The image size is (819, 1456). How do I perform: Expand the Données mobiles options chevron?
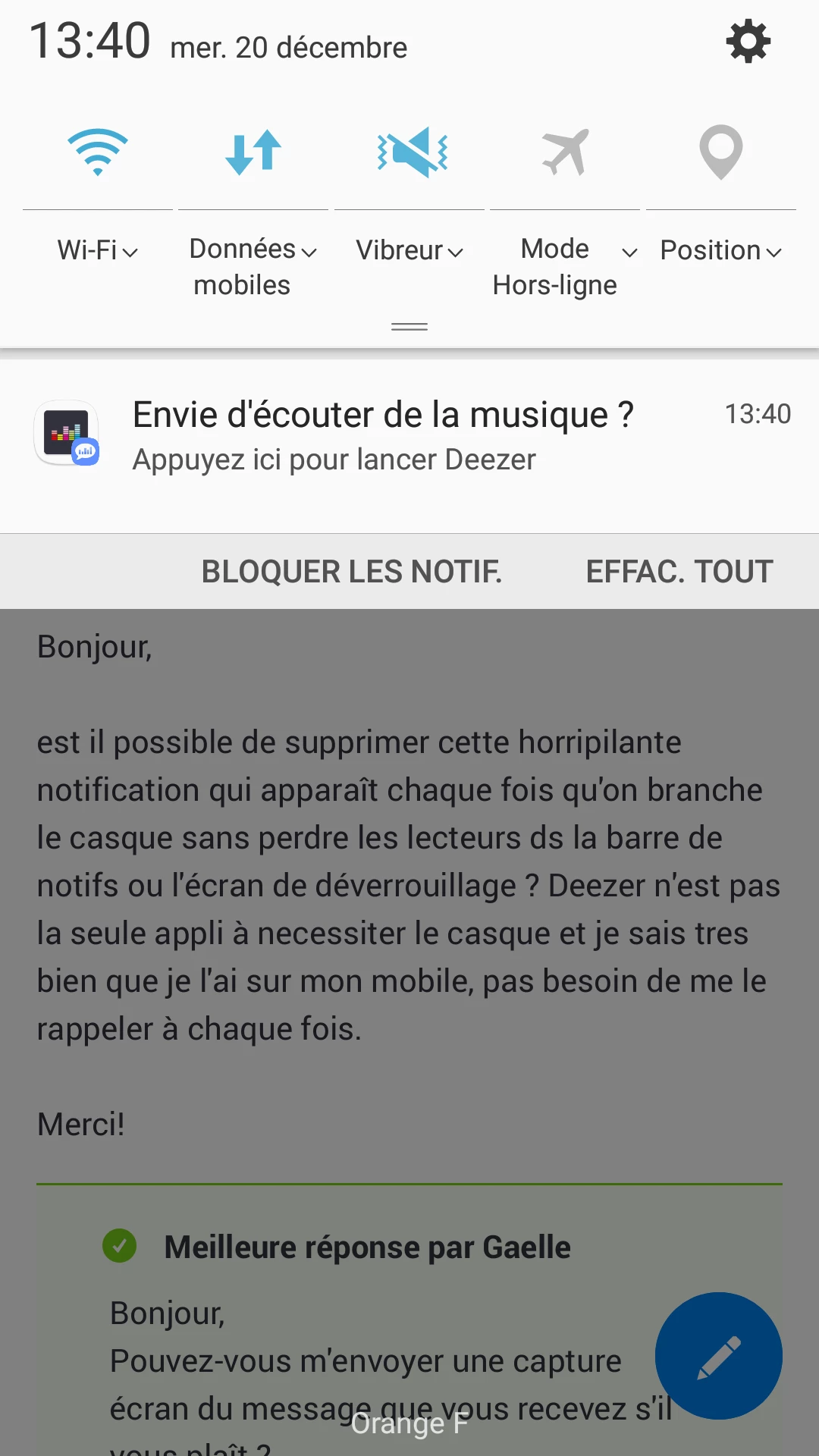[309, 253]
